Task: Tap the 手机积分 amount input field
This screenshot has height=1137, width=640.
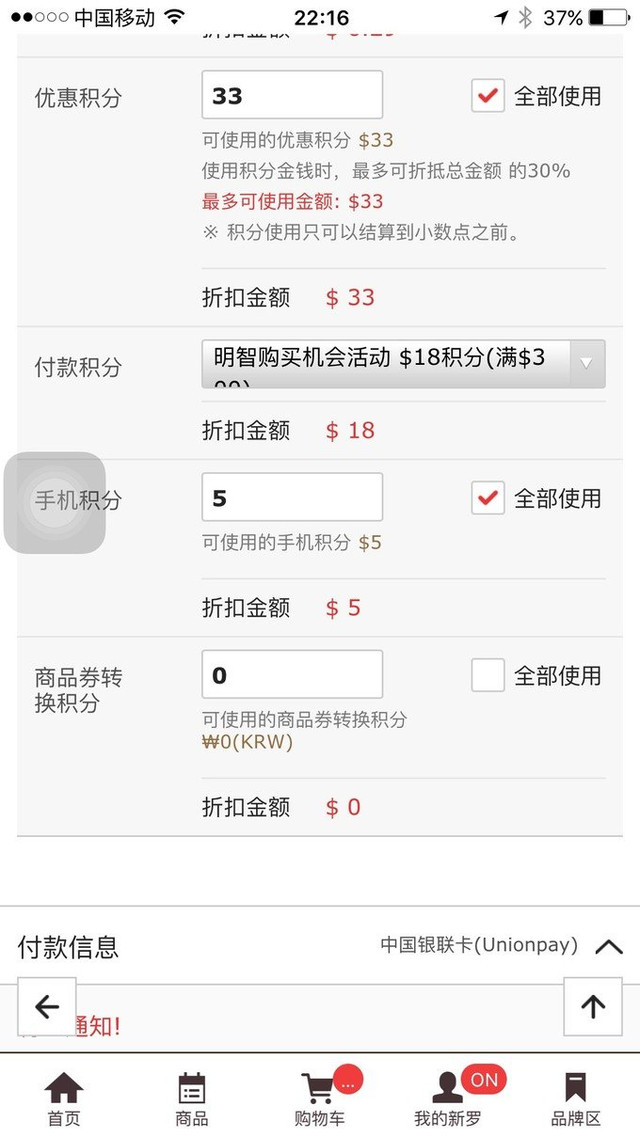Action: pyautogui.click(x=292, y=497)
